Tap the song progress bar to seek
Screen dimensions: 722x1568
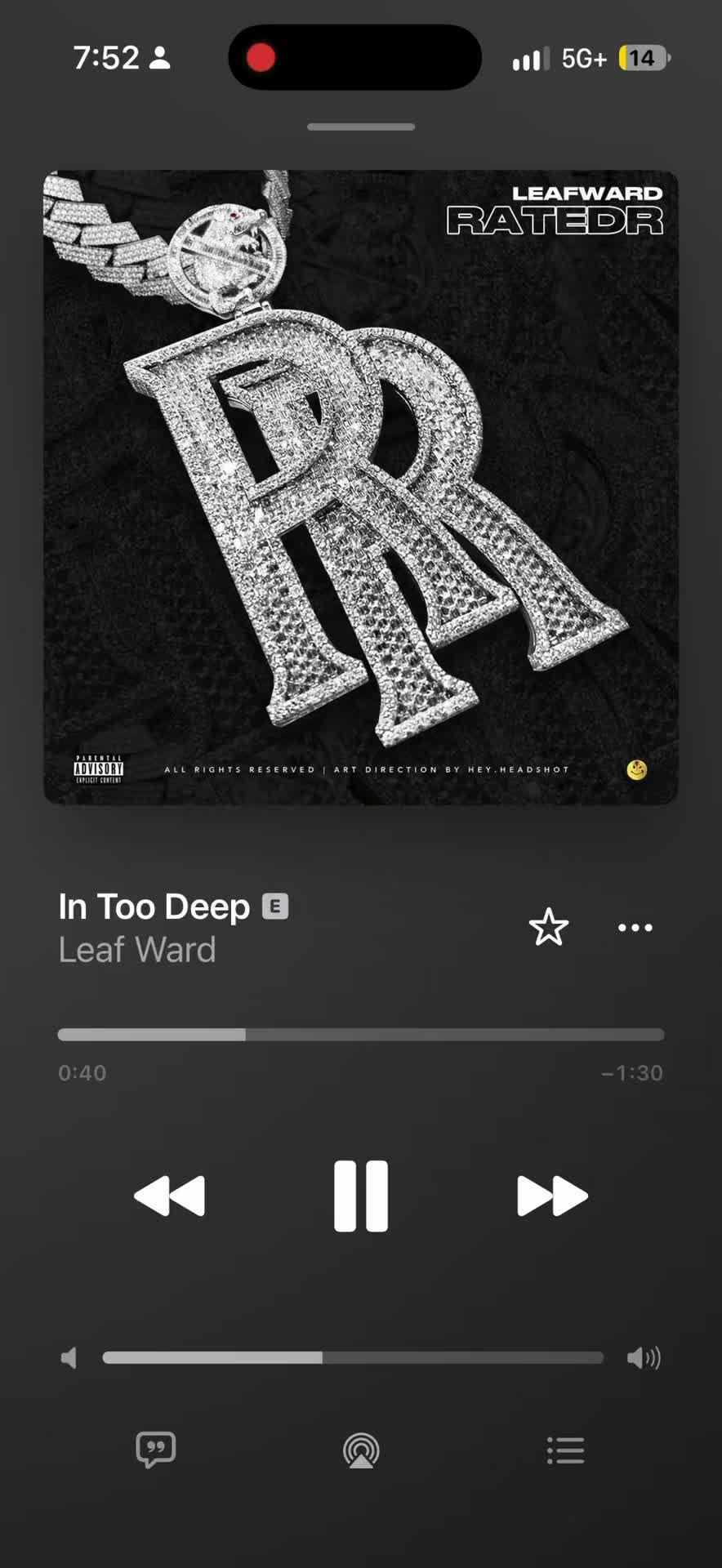coord(361,1035)
